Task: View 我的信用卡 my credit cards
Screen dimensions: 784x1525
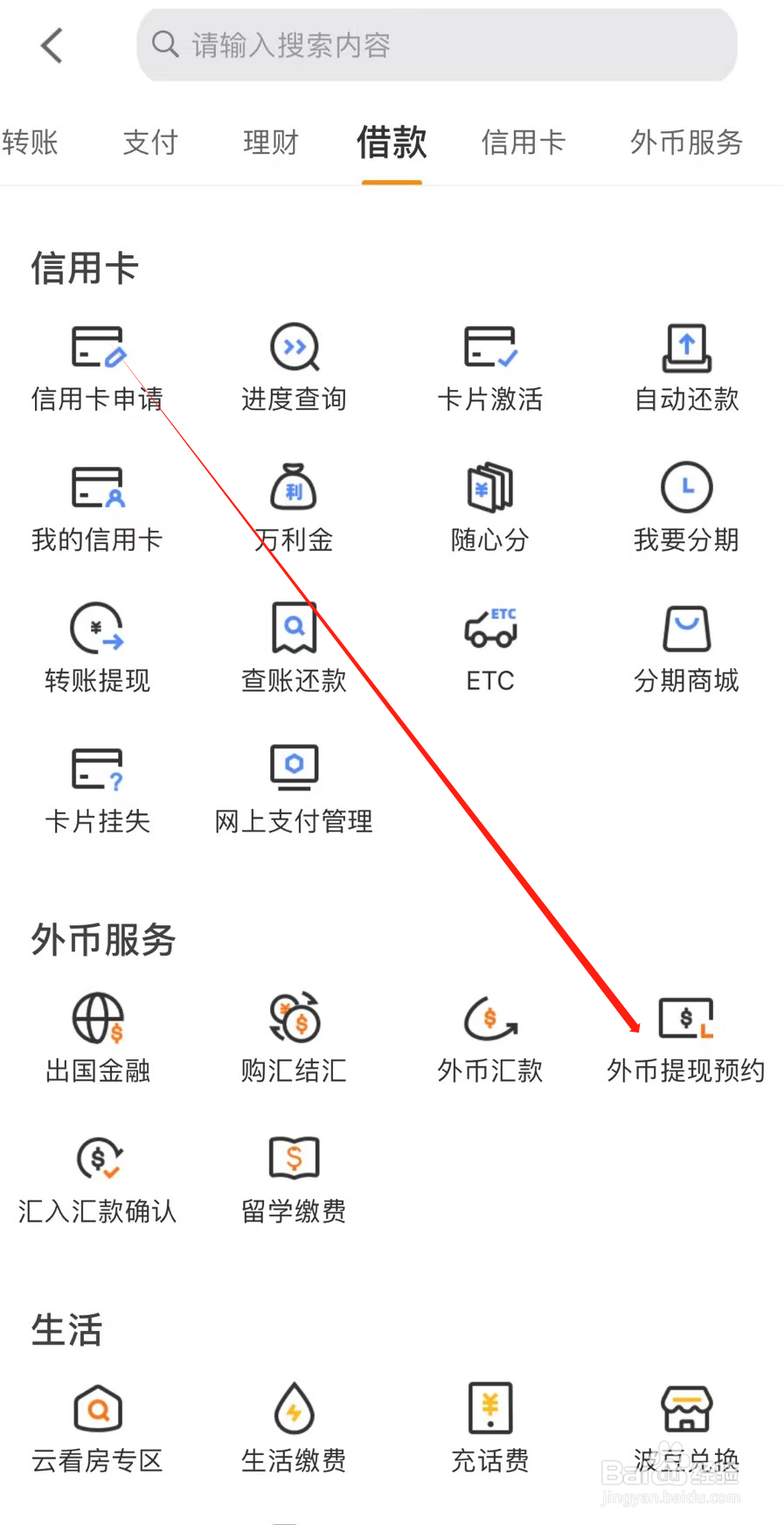Action: coord(96,507)
